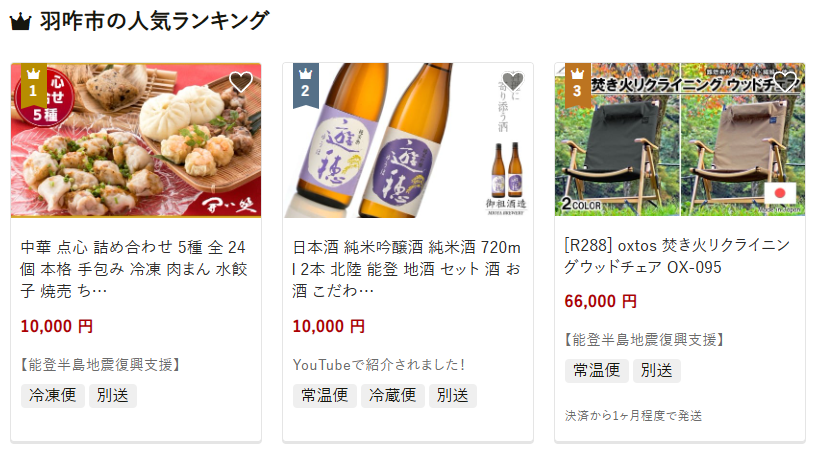The image size is (814, 452).
Task: Open the 日本酒 純米吟醸酒 2本 product card
Action: [x=407, y=268]
